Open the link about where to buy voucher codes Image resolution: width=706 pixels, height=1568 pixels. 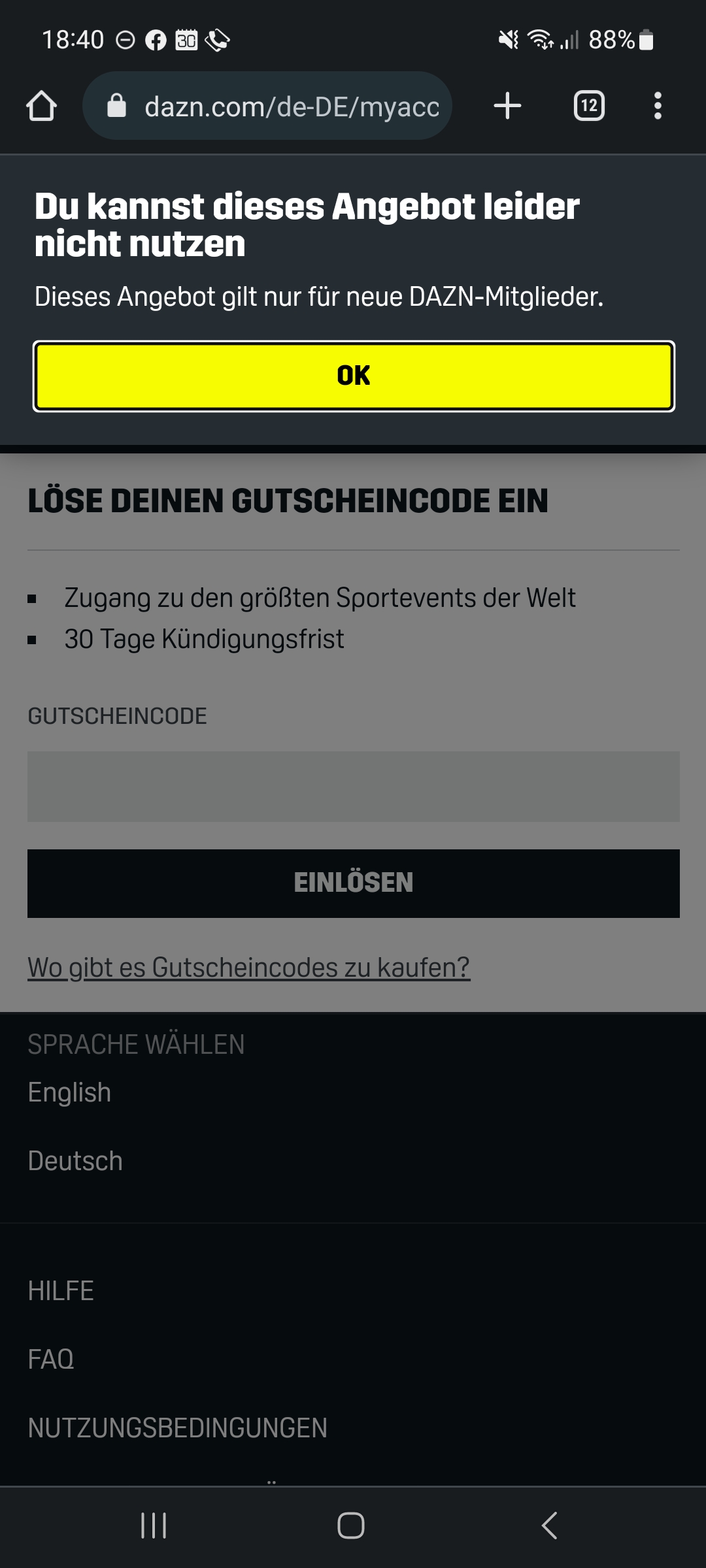[x=248, y=966]
